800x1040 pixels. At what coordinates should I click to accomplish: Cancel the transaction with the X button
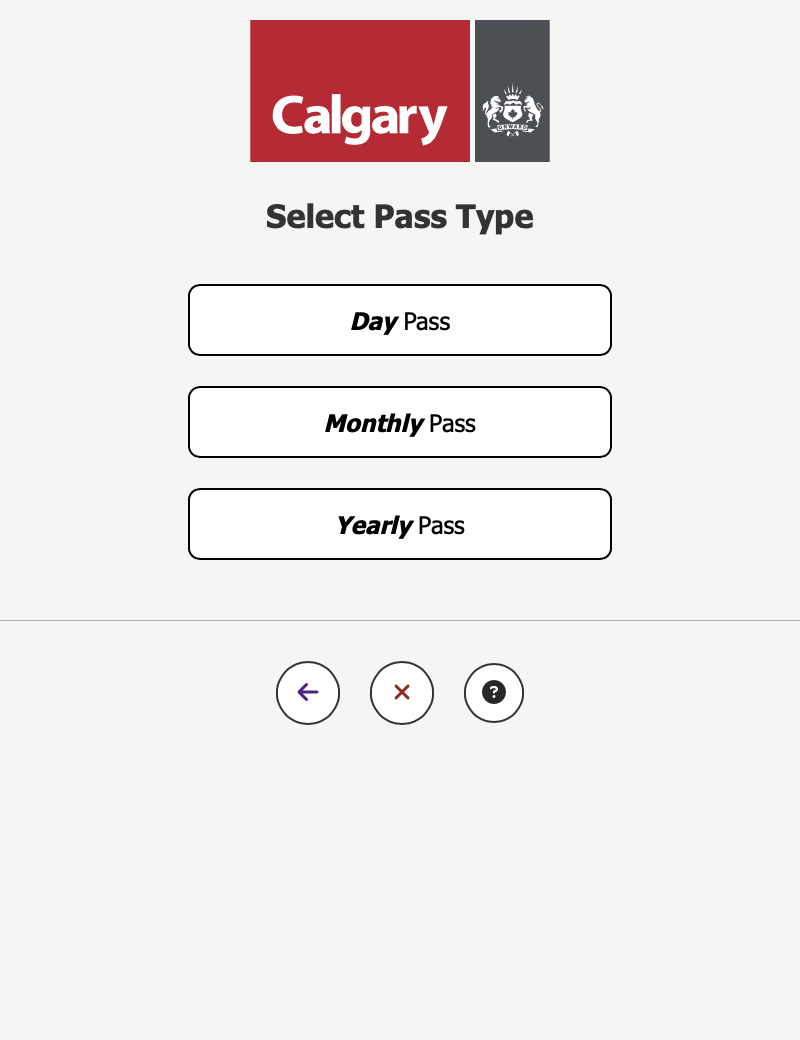click(x=402, y=692)
